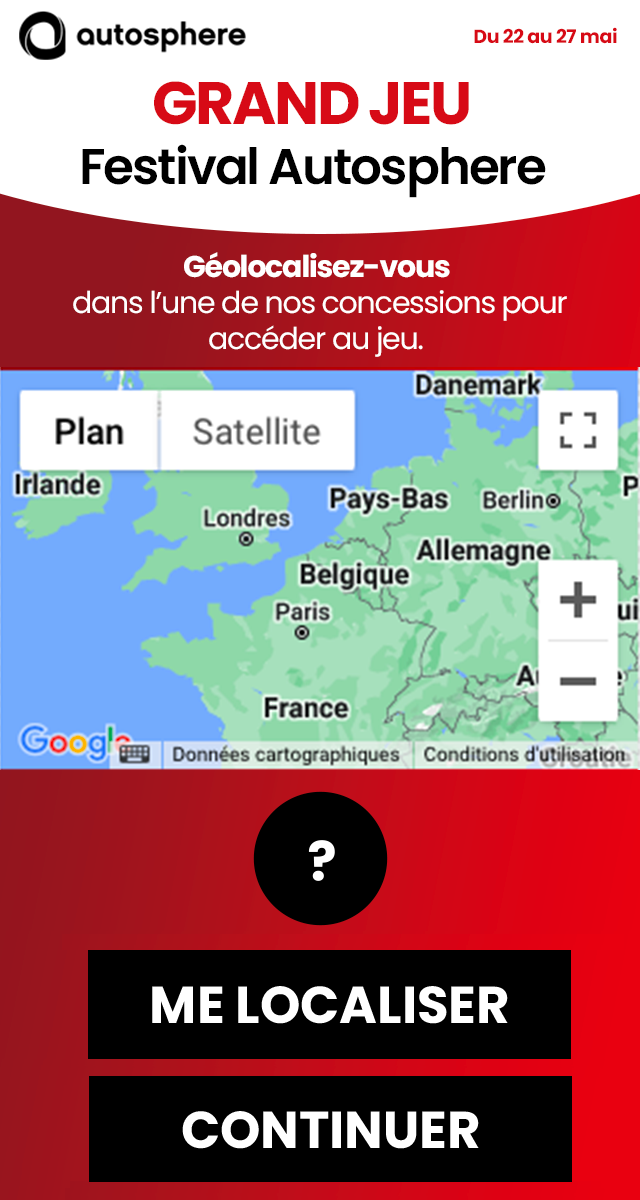Switch the map to Satellite view

257,431
